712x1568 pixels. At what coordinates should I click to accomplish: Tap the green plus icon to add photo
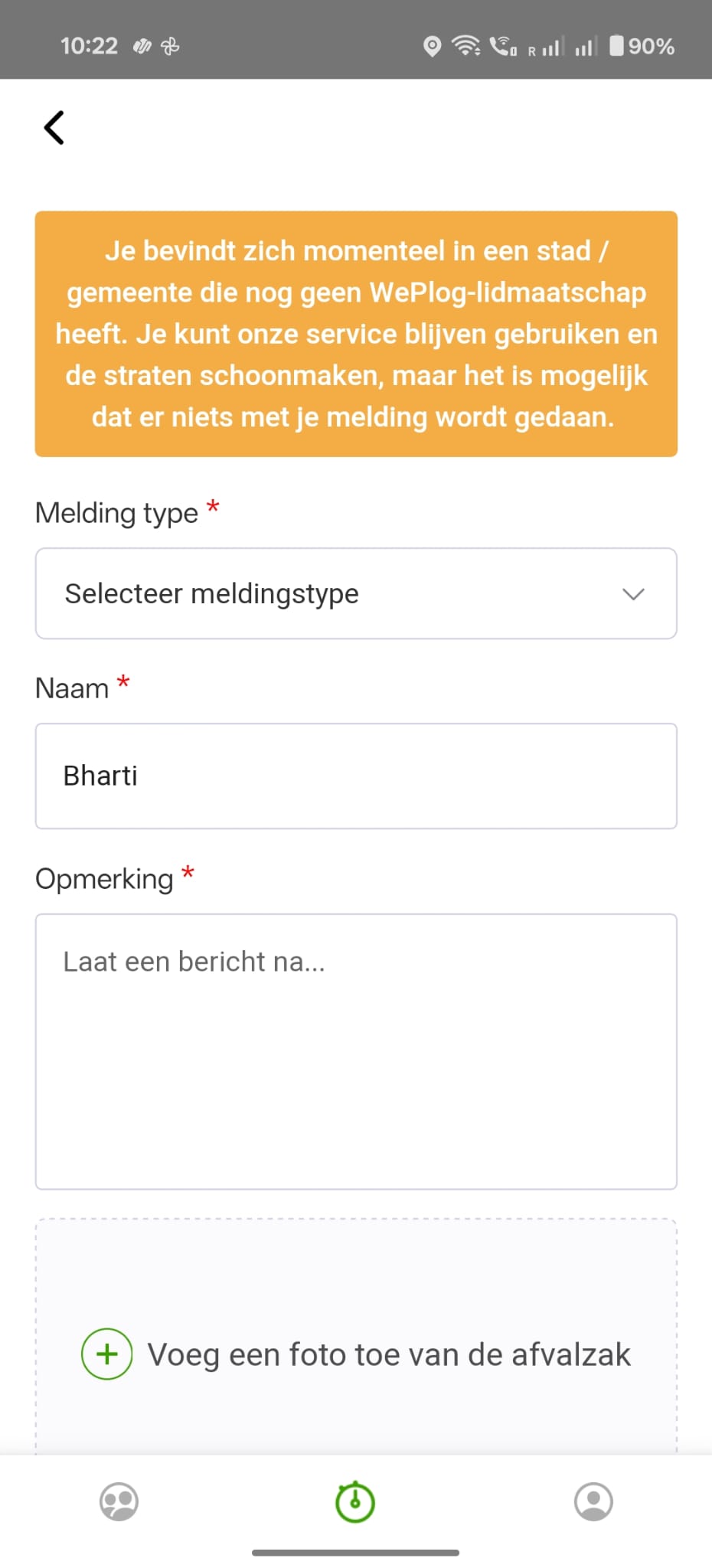tap(106, 1354)
